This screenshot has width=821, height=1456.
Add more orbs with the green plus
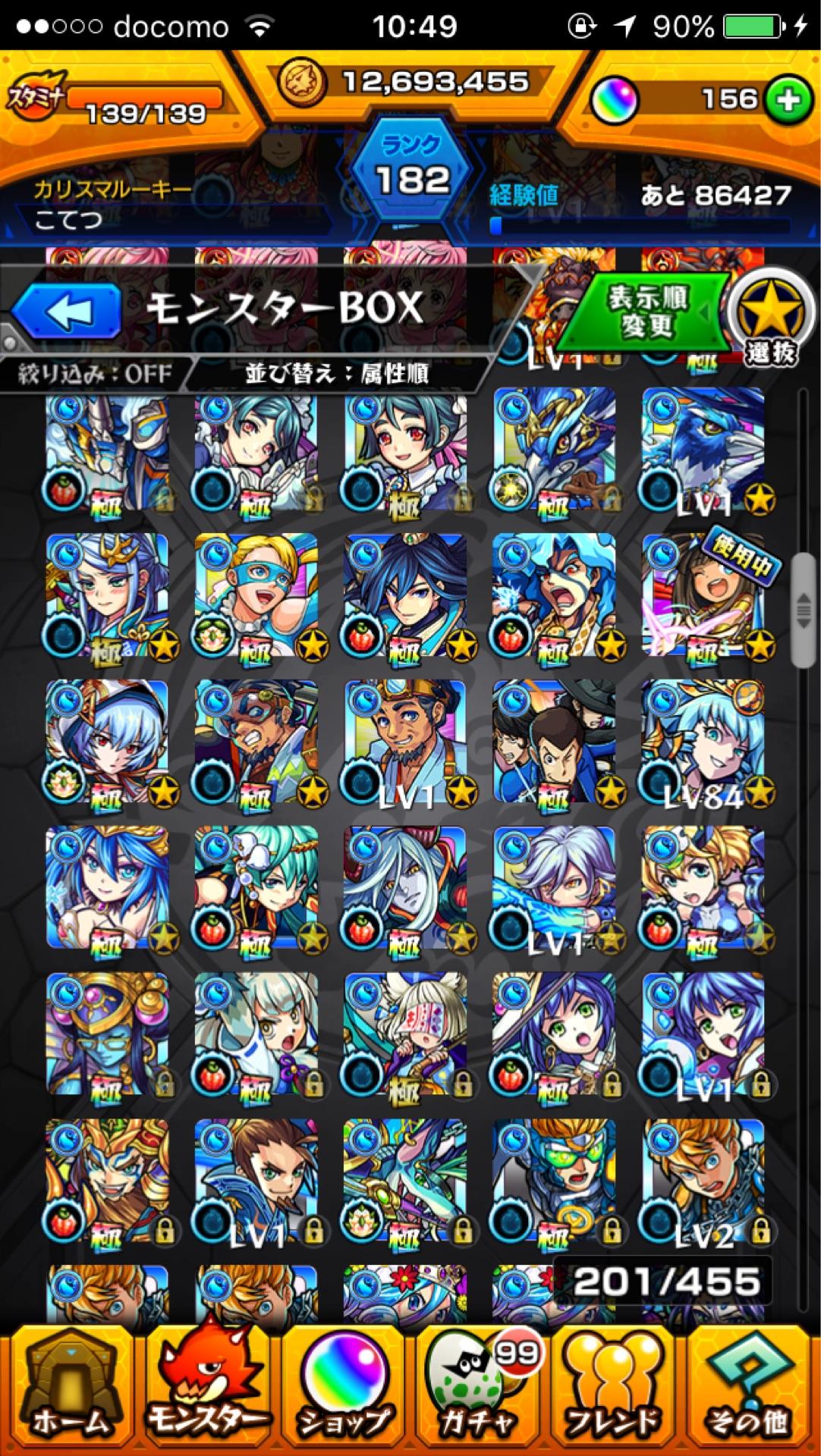[789, 100]
